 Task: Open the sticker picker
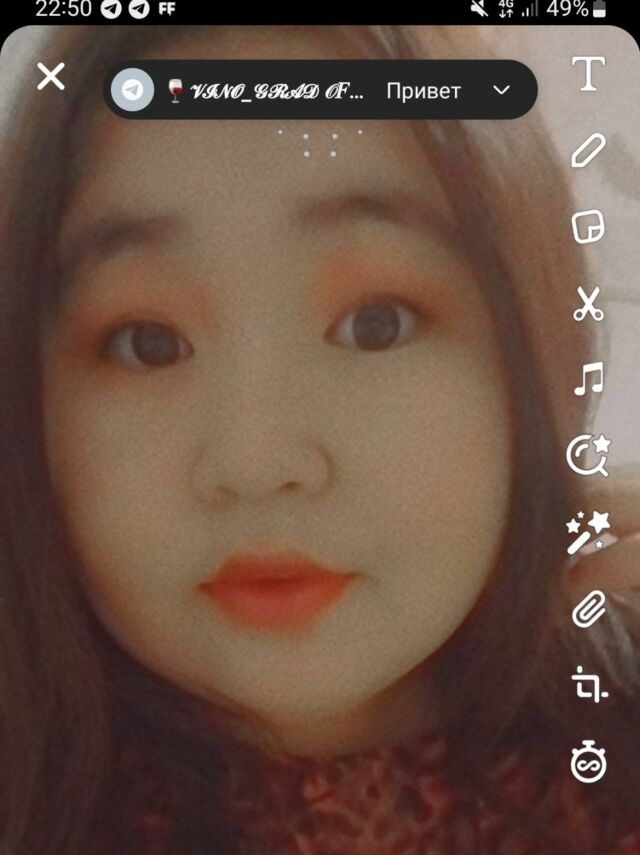588,227
